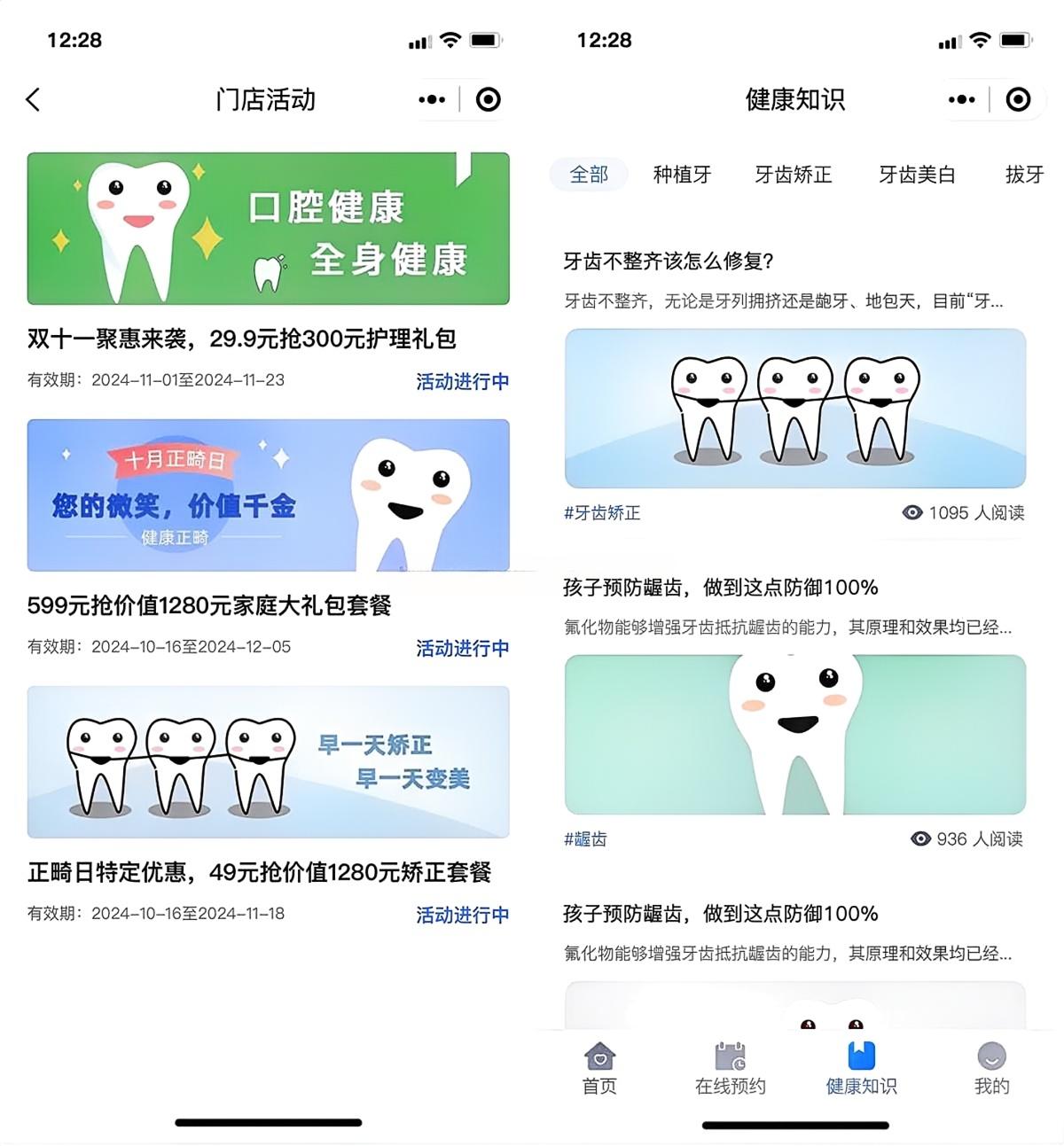The image size is (1064, 1146).
Task: Select the 全部 filter tab
Action: click(x=588, y=175)
